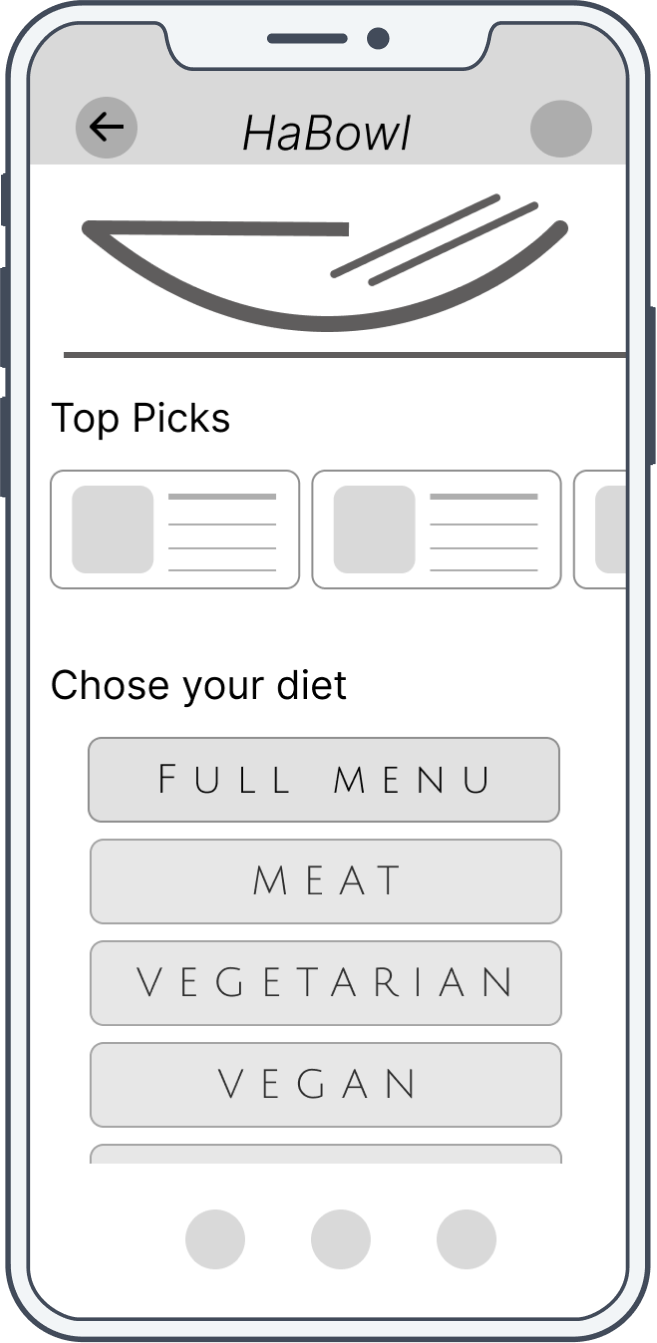Pick the Vegetarian diet button
Image resolution: width=657 pixels, height=1343 pixels.
point(326,983)
